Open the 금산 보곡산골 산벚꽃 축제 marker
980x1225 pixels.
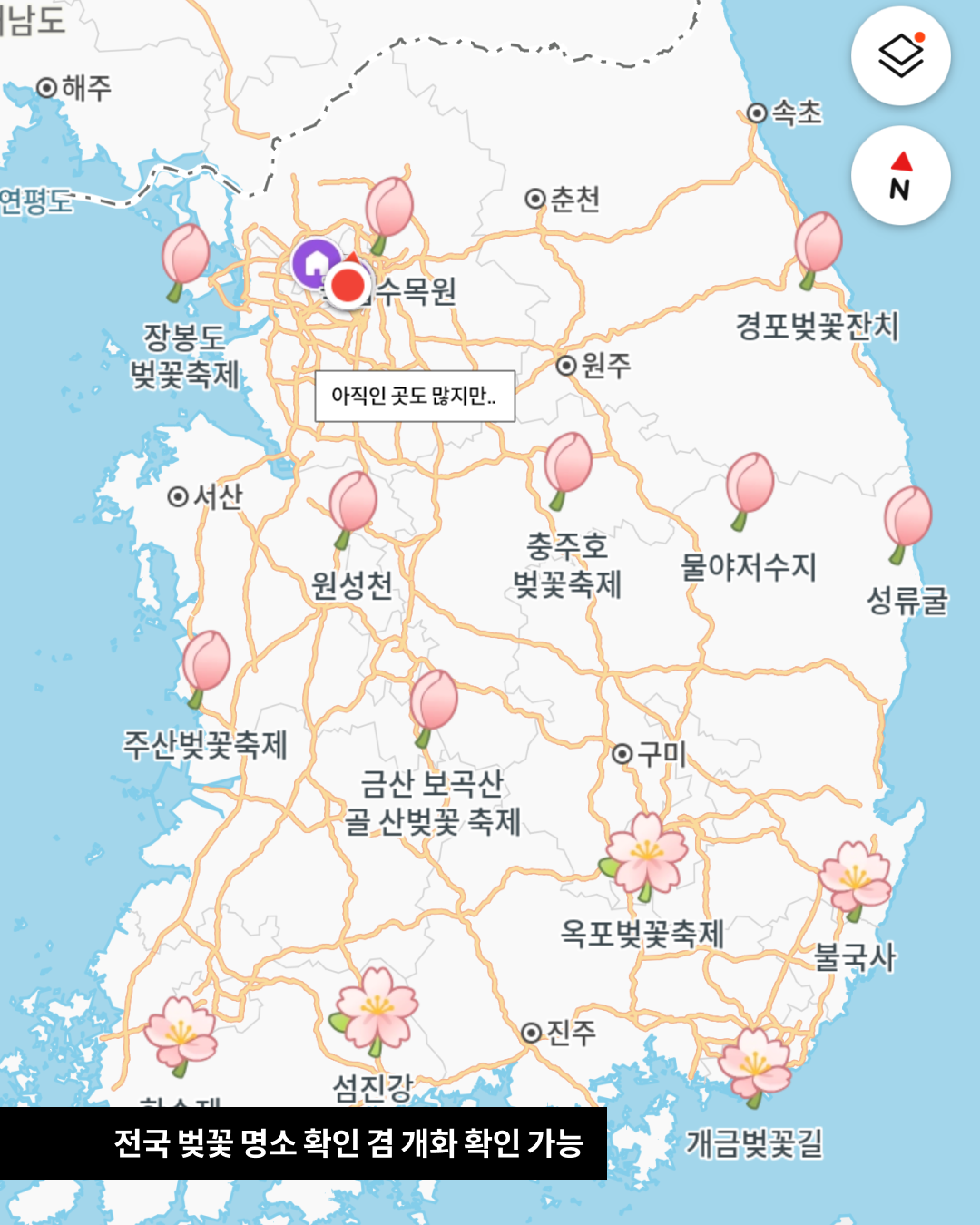pos(433,703)
